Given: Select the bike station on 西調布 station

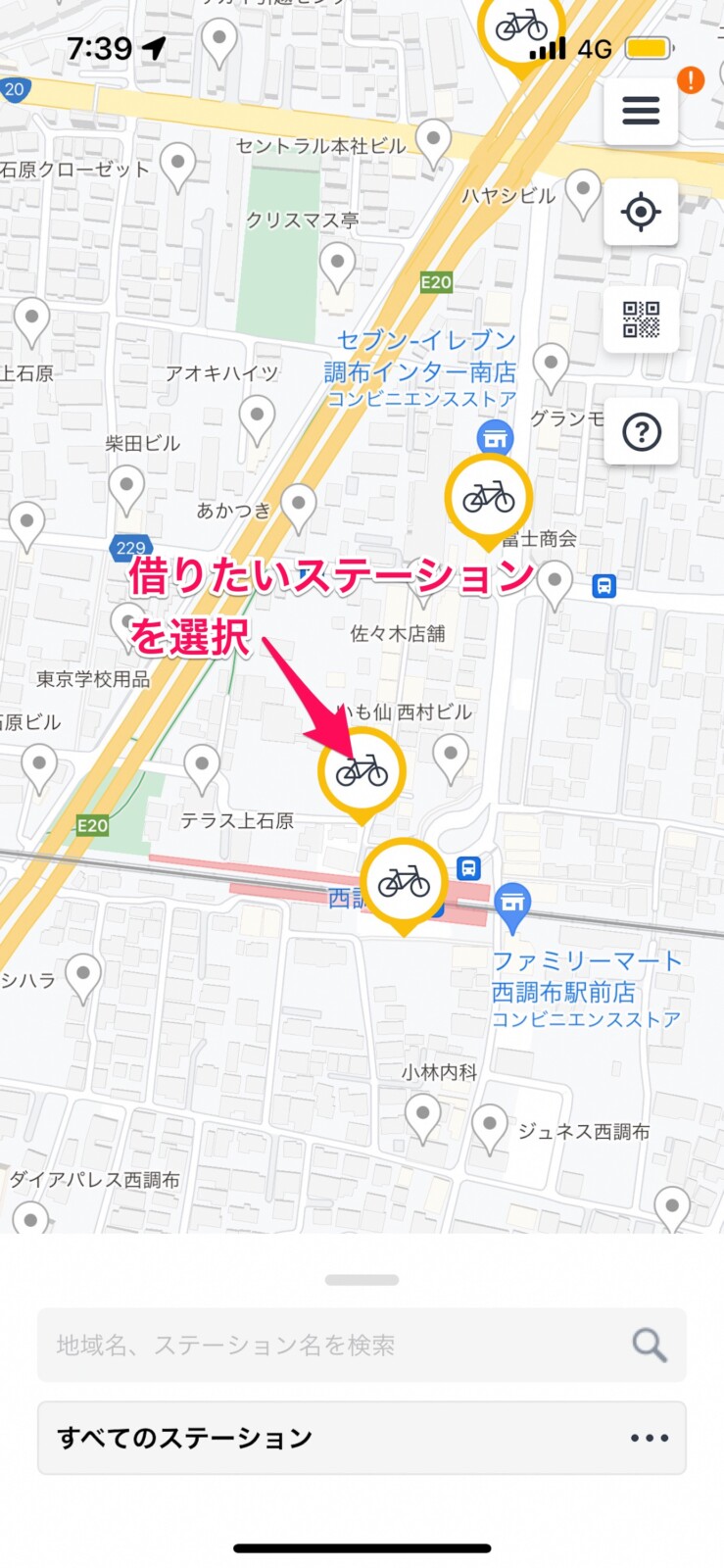Looking at the screenshot, I should pos(404,883).
